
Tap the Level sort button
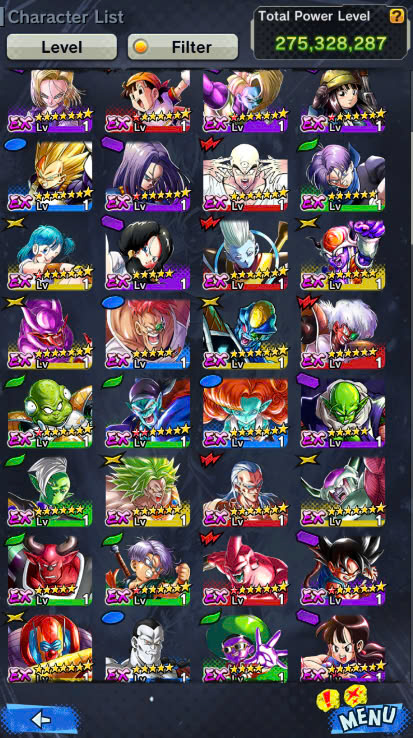pyautogui.click(x=62, y=47)
